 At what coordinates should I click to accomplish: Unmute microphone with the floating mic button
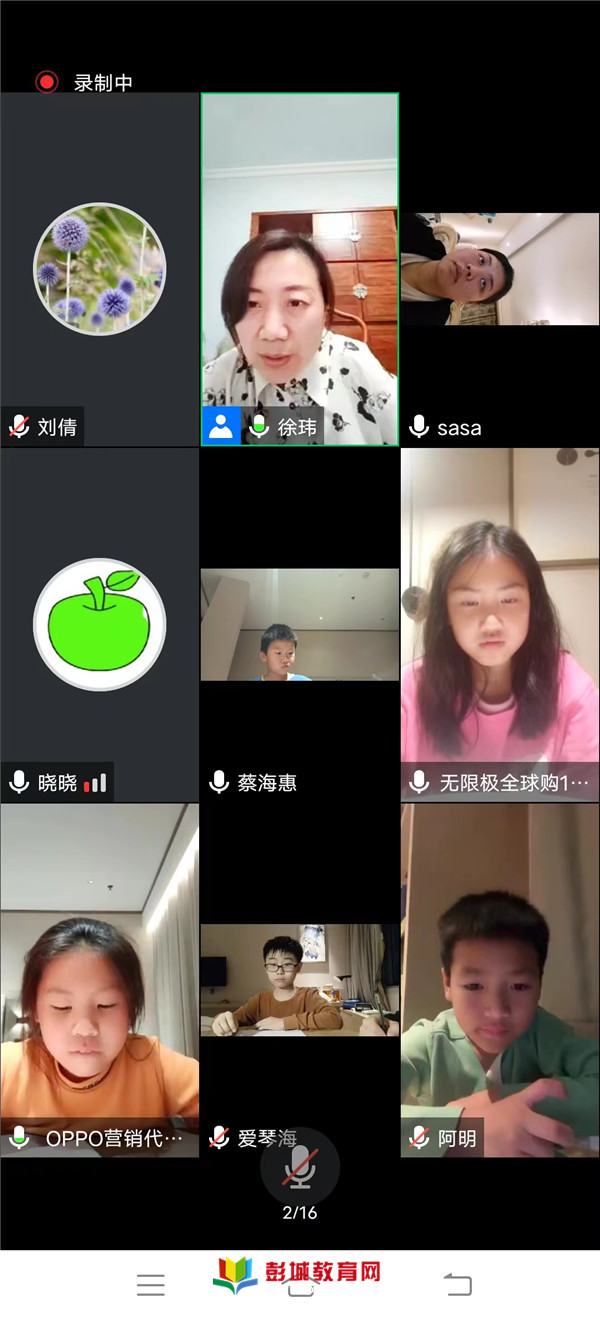click(x=299, y=1167)
